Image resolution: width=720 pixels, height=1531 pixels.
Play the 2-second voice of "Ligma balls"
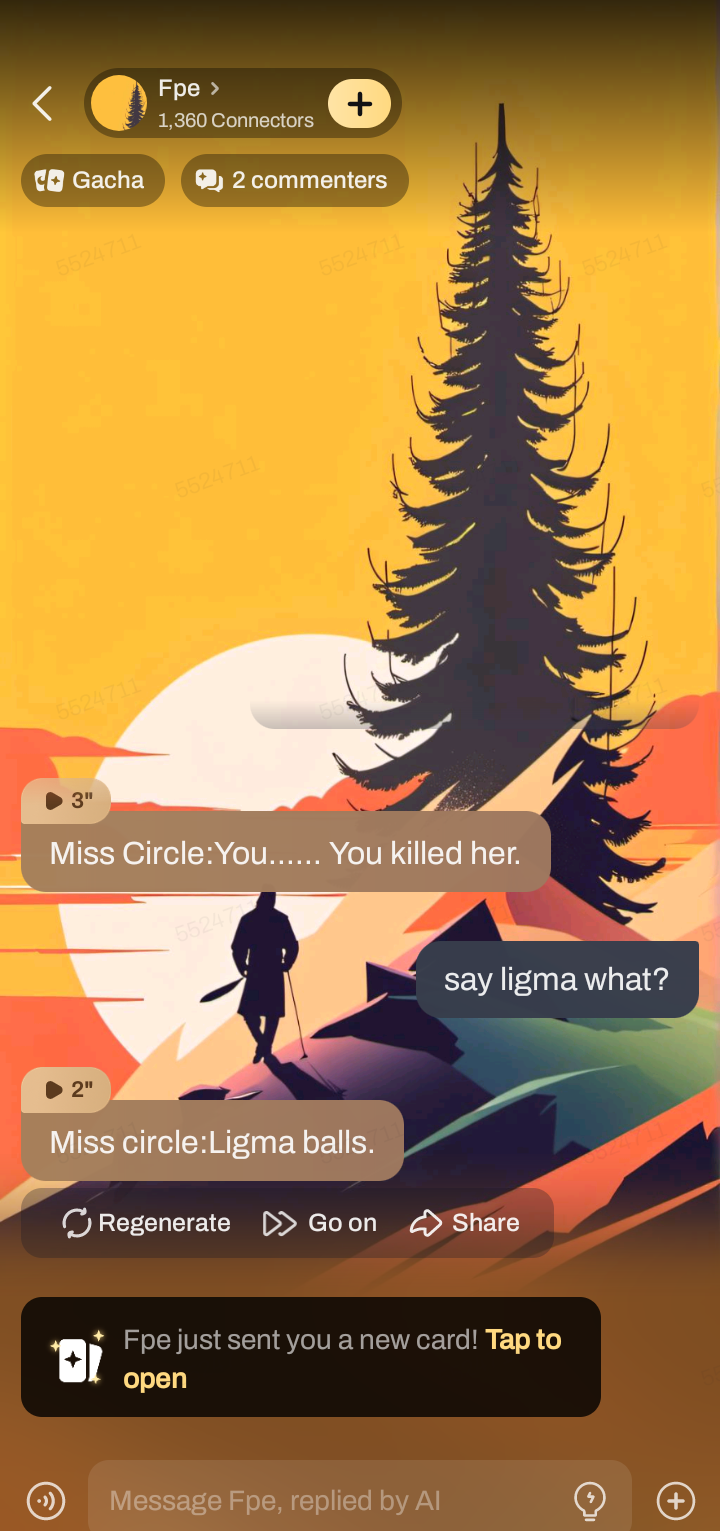[67, 1089]
